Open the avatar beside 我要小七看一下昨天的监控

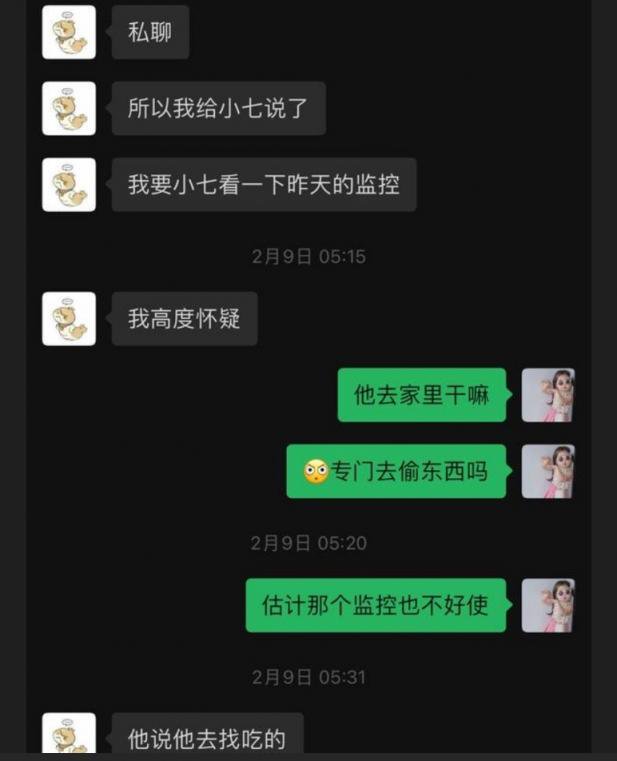tap(69, 185)
